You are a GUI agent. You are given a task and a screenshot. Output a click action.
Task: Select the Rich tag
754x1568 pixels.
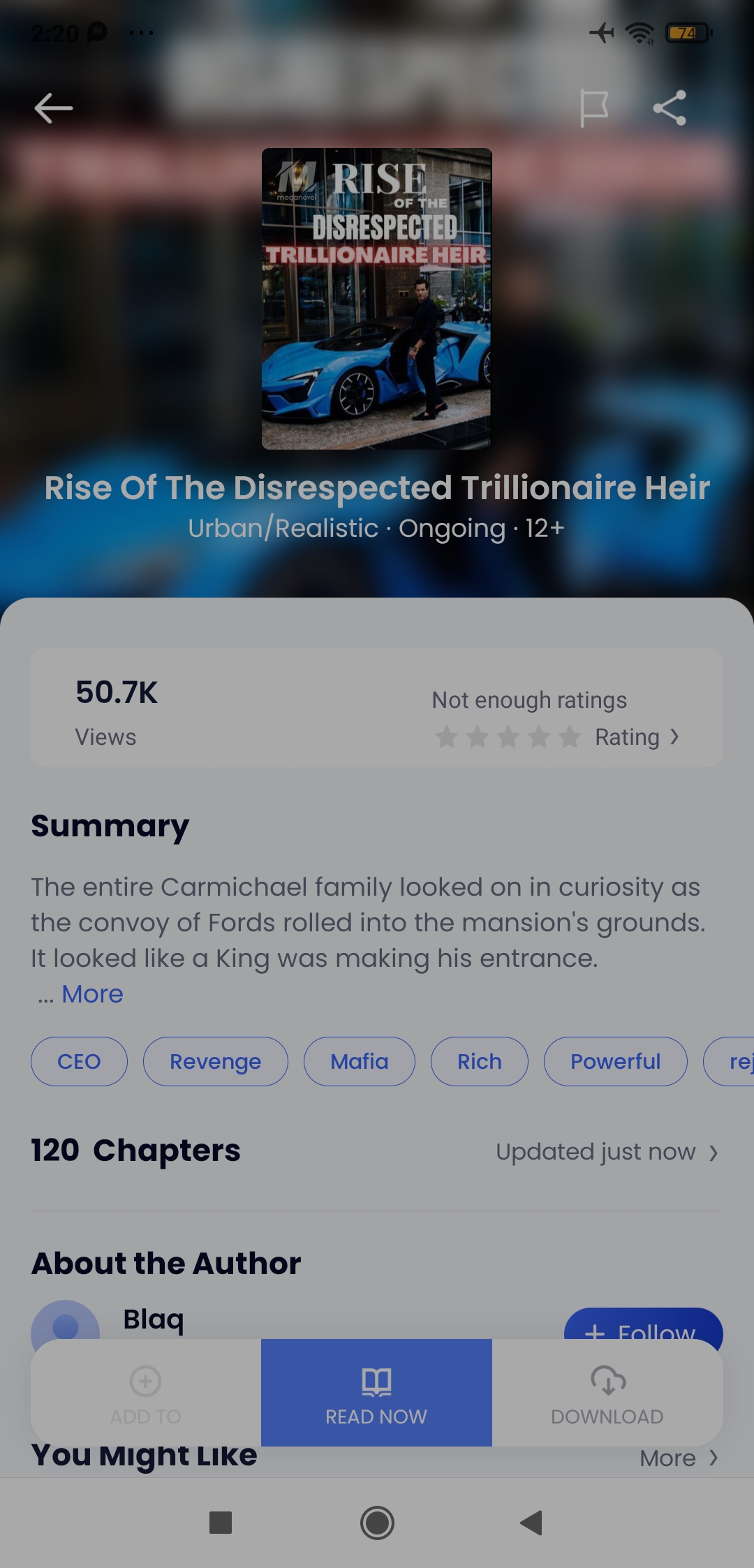[479, 1061]
